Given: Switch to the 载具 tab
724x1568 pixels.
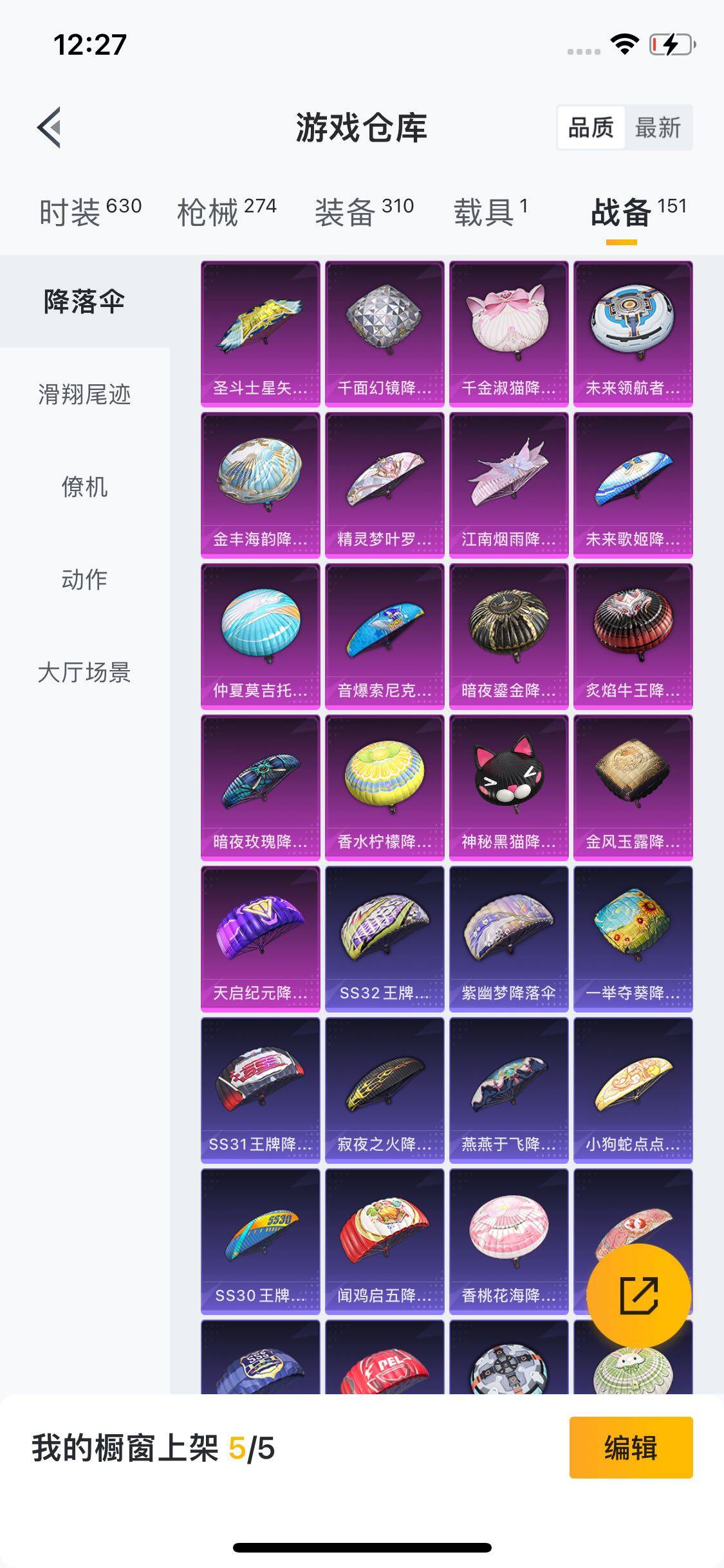Looking at the screenshot, I should point(490,212).
